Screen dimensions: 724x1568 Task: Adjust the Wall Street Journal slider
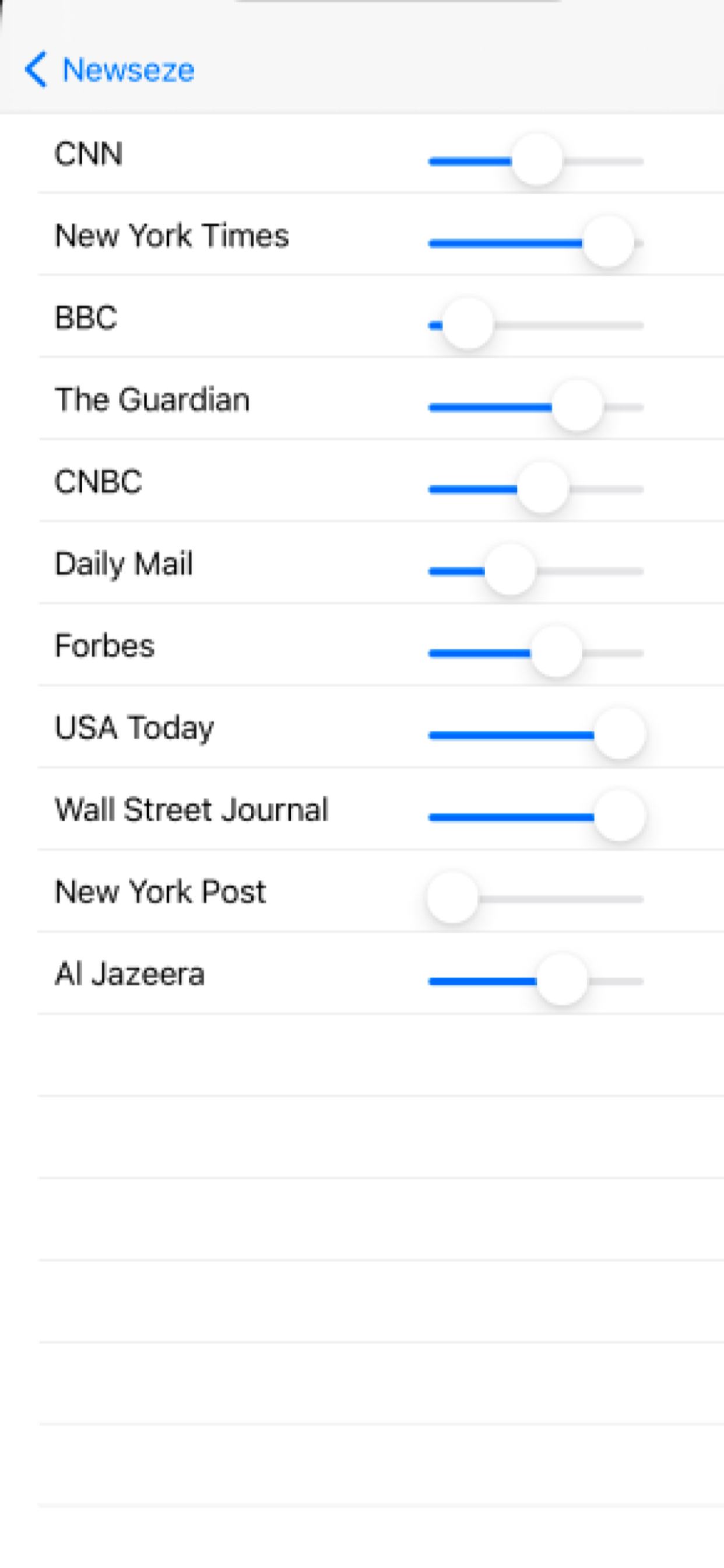click(536, 816)
